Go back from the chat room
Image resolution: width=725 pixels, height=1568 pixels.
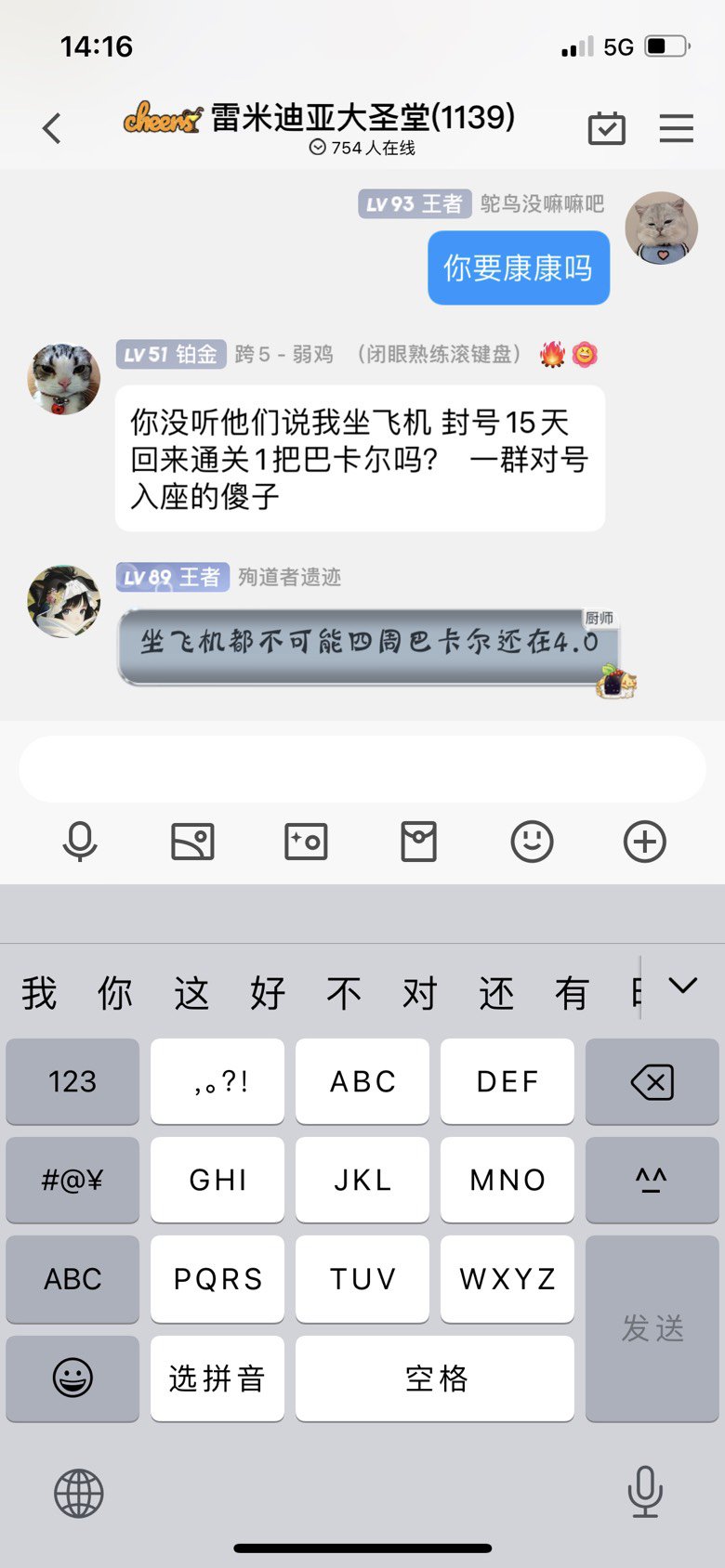[x=52, y=128]
